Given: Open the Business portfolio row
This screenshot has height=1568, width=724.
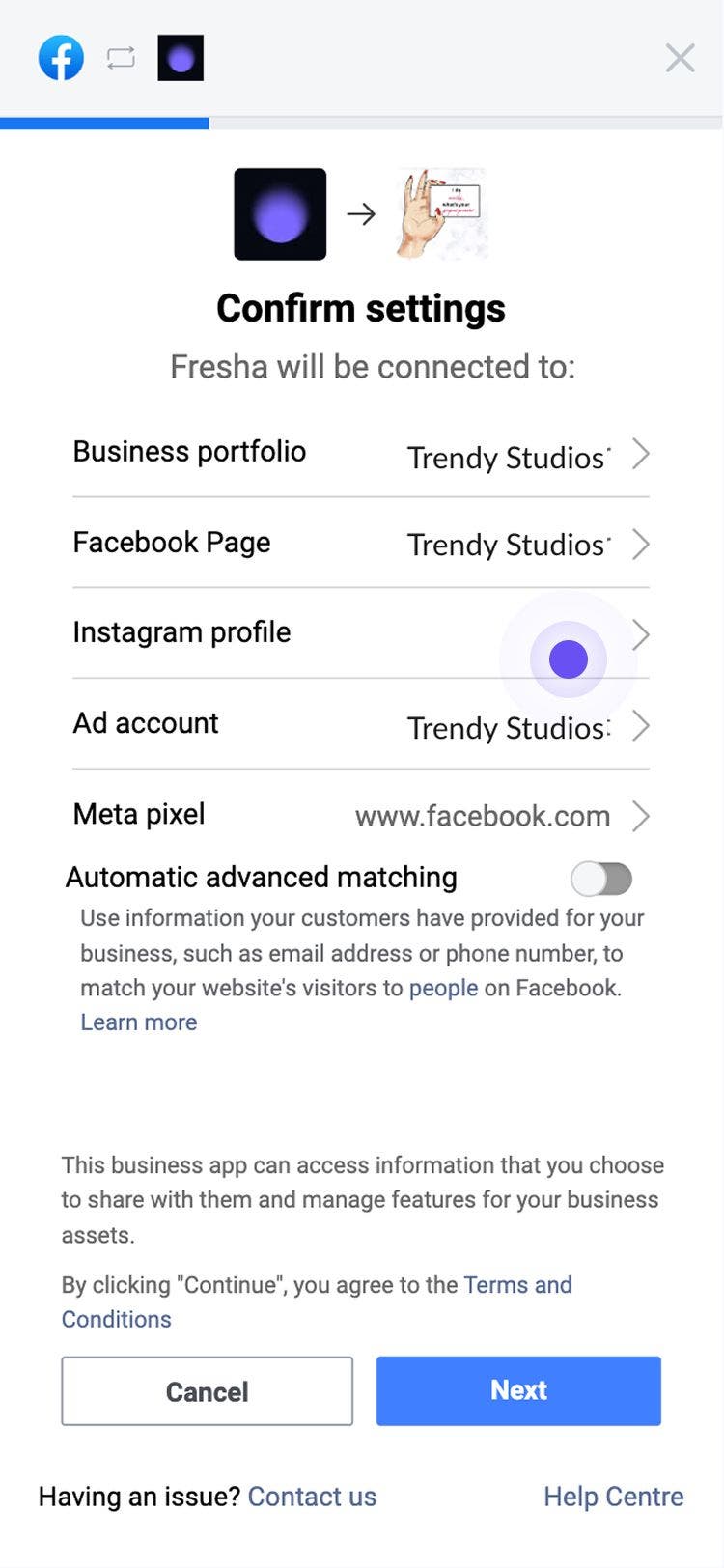Looking at the screenshot, I should 360,453.
